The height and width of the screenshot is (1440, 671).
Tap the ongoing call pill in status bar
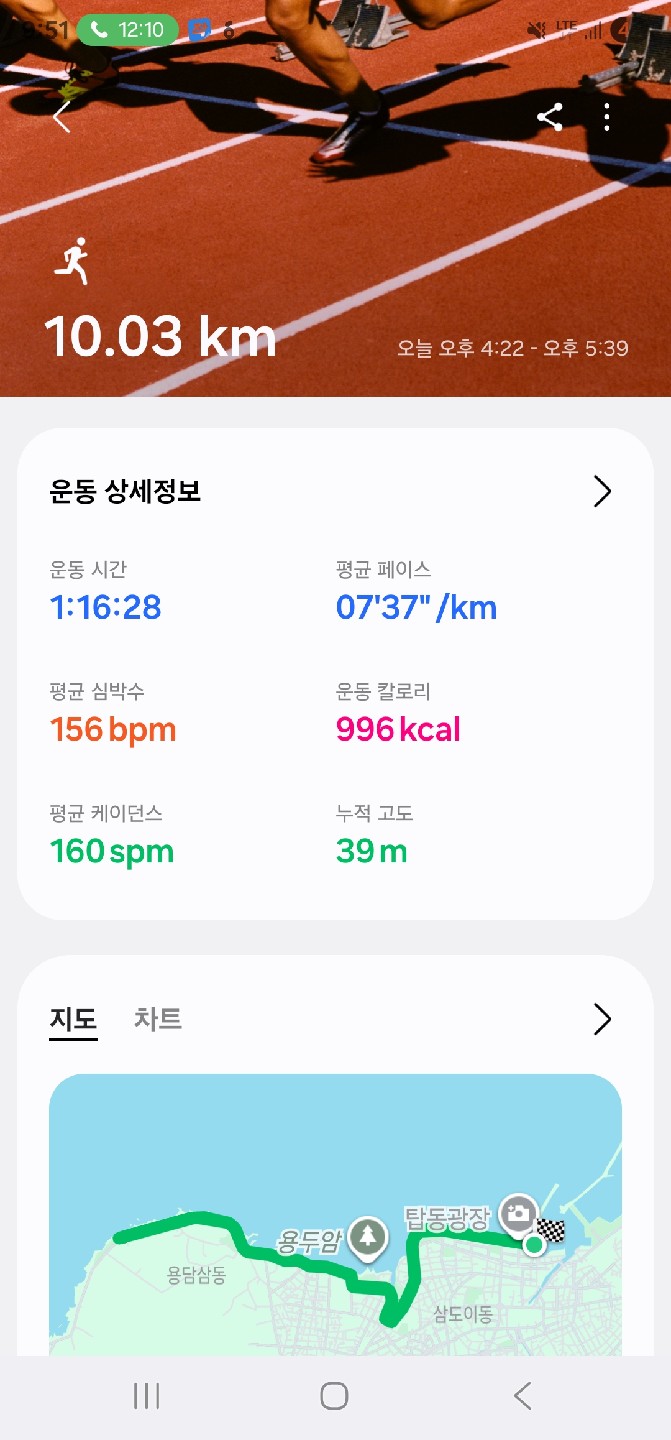127,30
